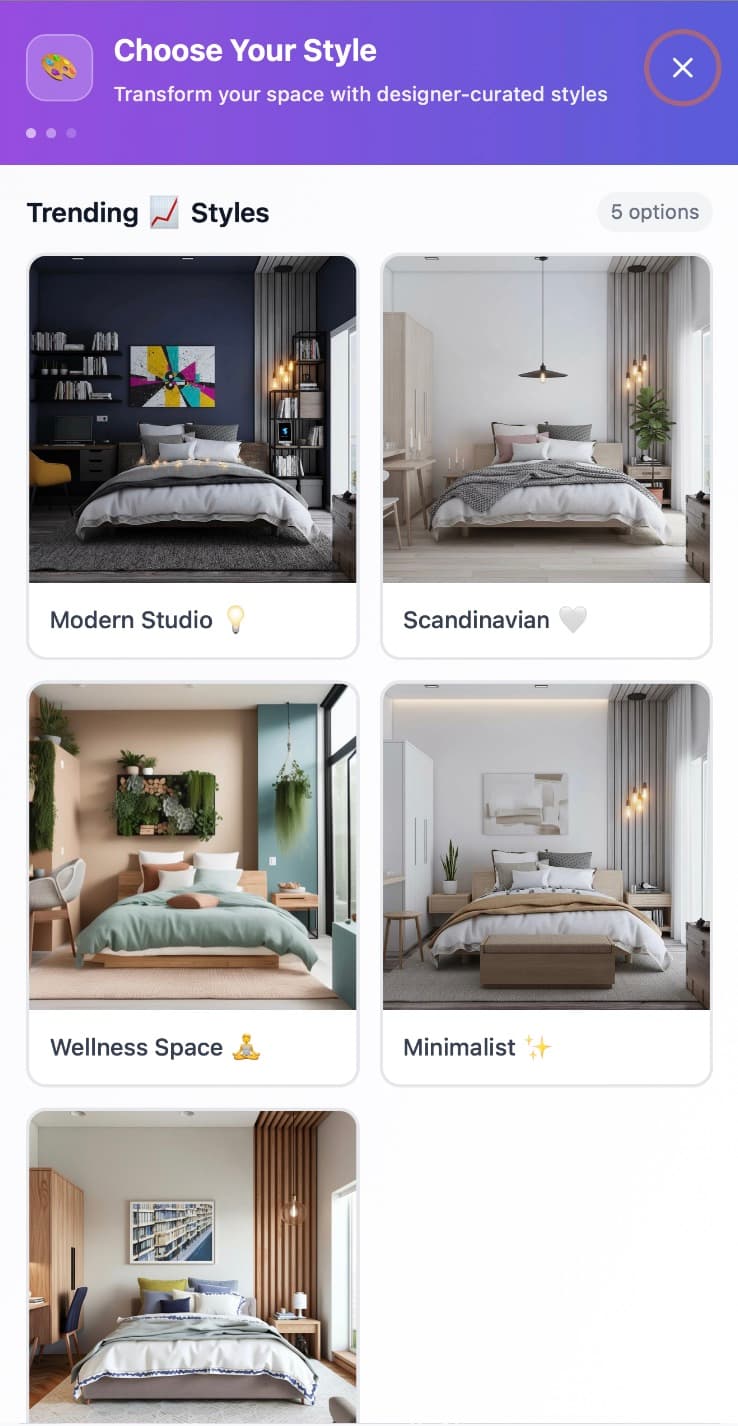
Task: Select the wood-slat bedroom style card
Action: pos(192,1265)
